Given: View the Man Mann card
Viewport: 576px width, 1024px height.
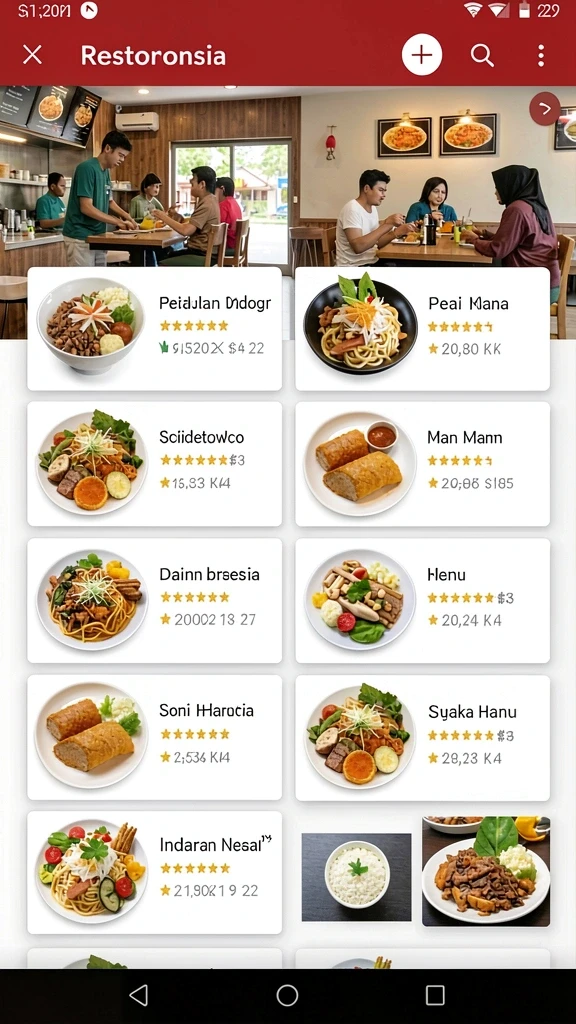Looking at the screenshot, I should (423, 464).
